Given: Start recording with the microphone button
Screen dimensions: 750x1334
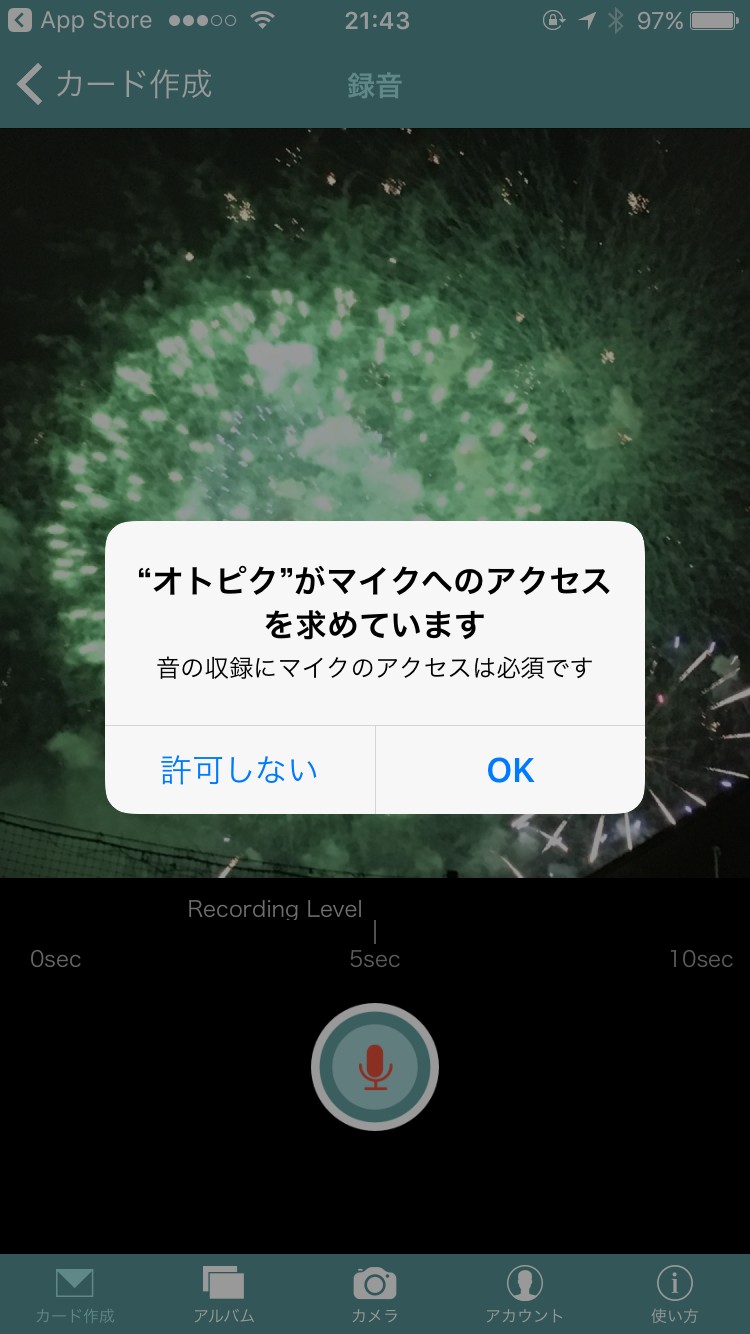Looking at the screenshot, I should (x=375, y=1067).
